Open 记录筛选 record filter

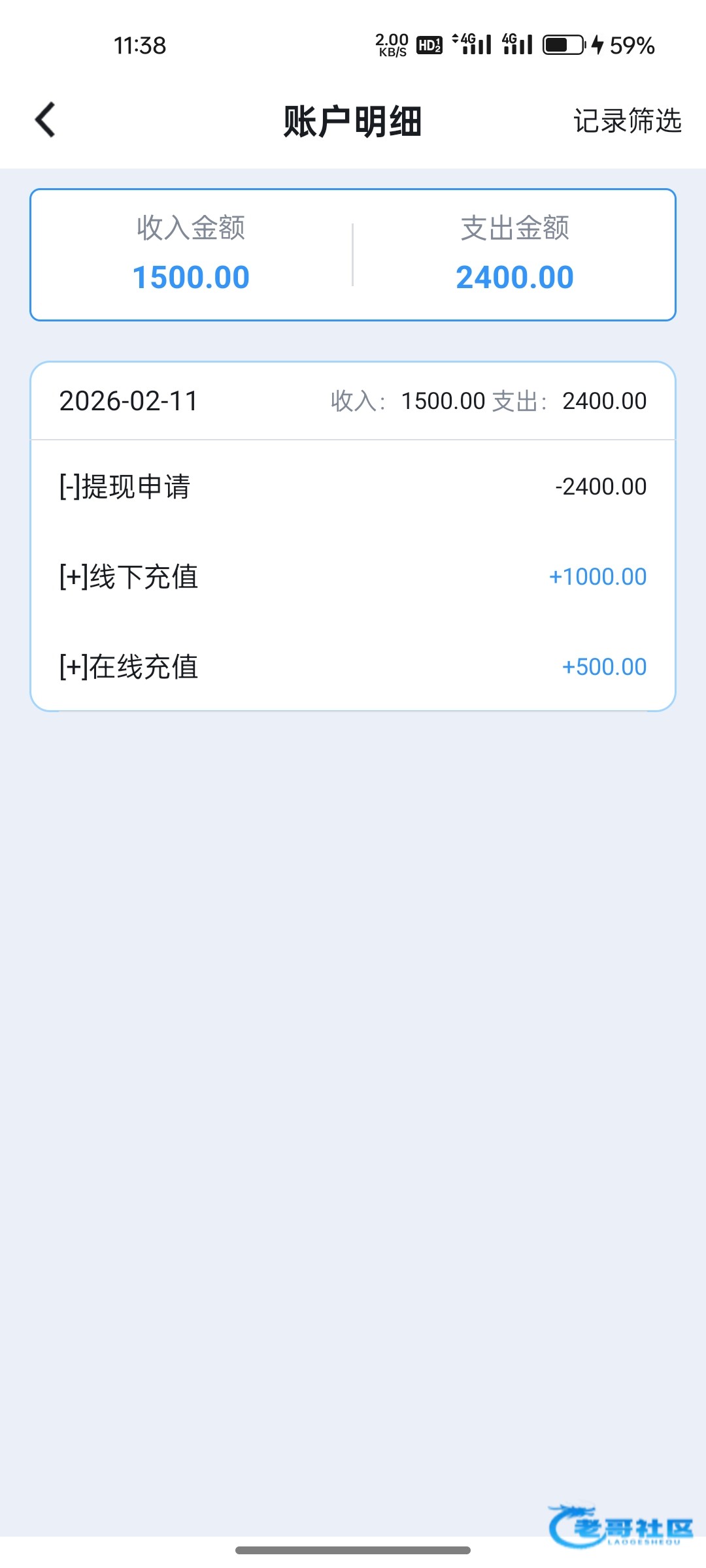point(628,121)
